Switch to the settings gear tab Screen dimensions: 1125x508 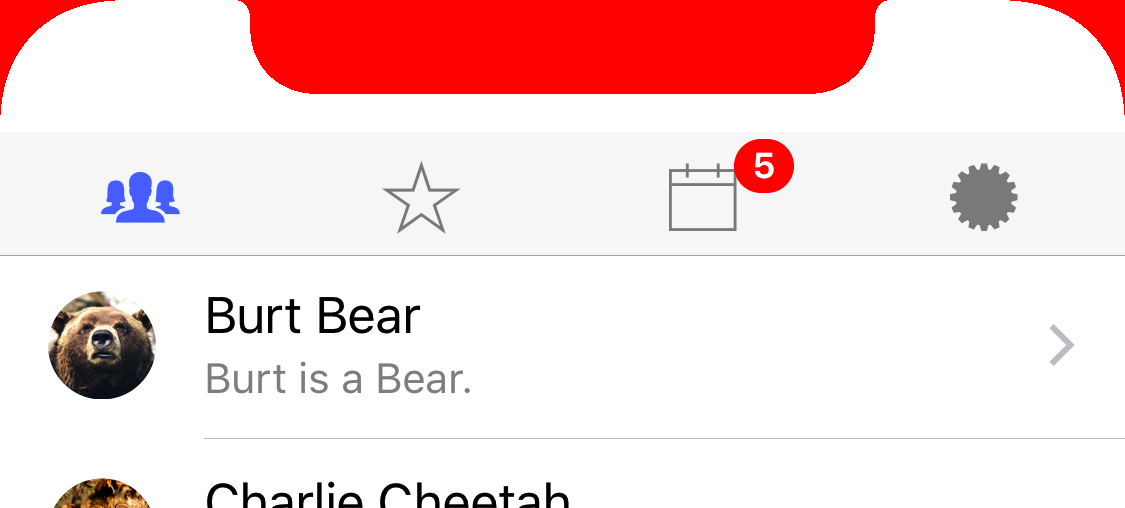983,197
